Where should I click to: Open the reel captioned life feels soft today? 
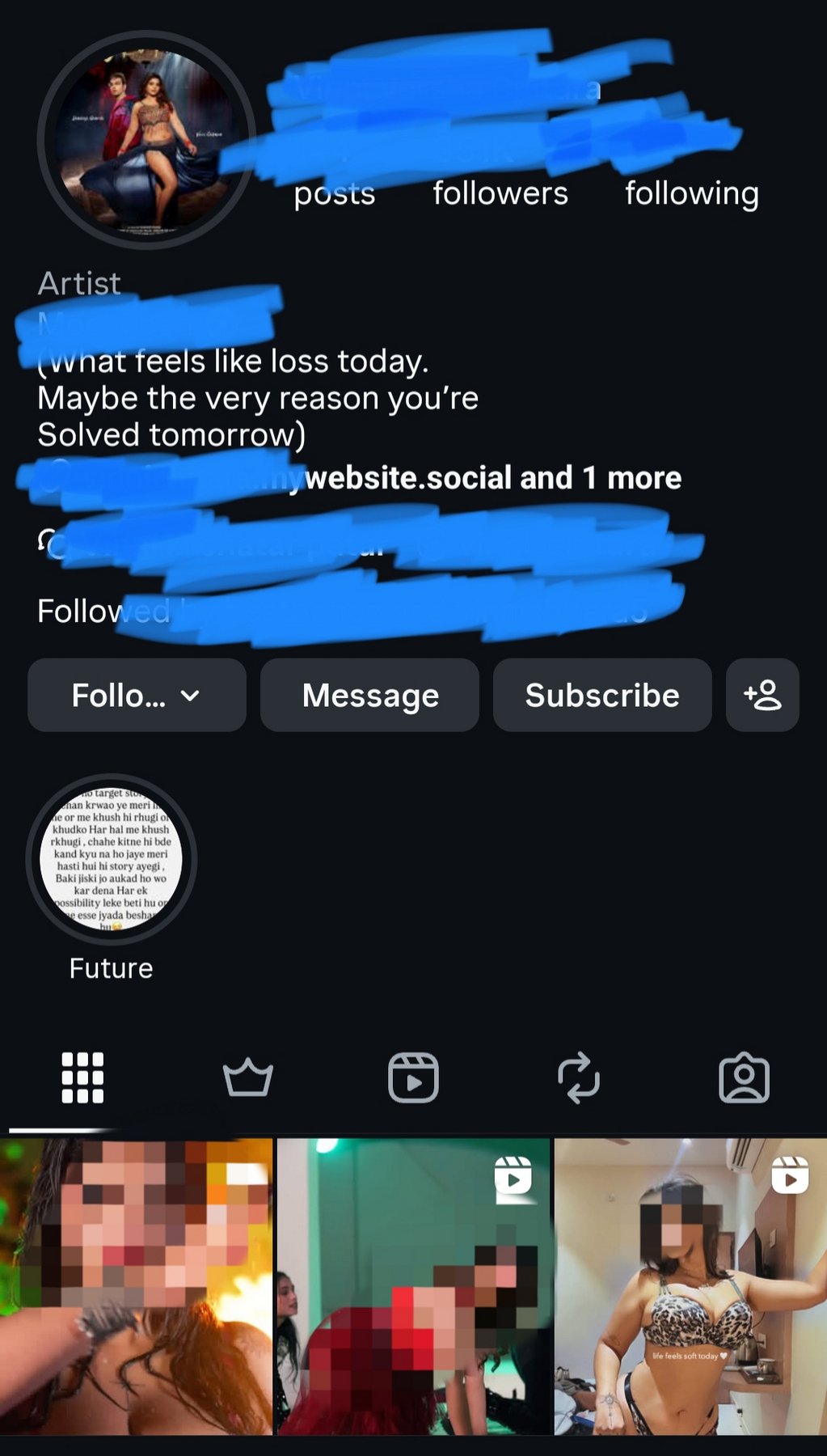click(690, 1286)
